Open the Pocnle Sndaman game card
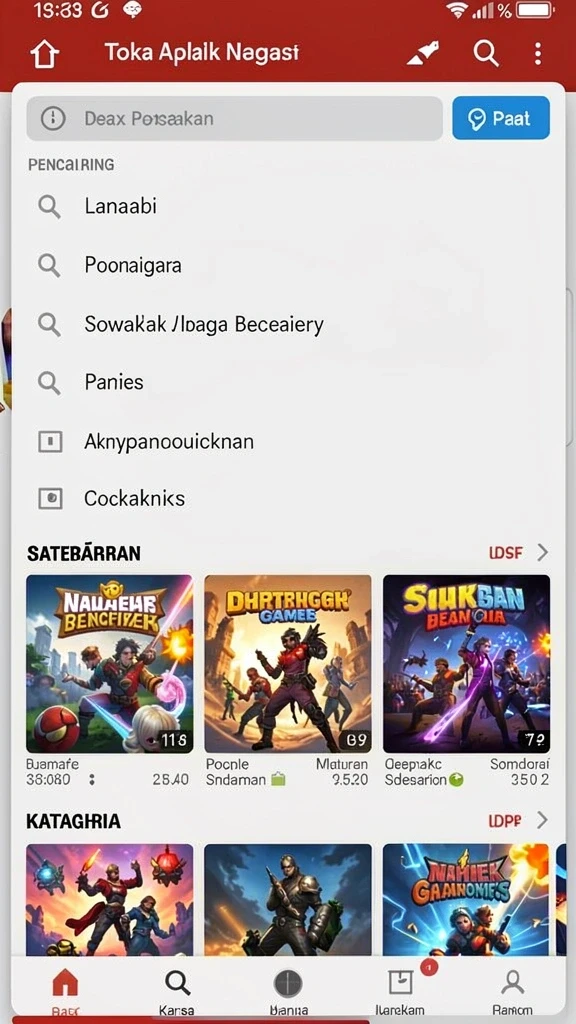 287,681
